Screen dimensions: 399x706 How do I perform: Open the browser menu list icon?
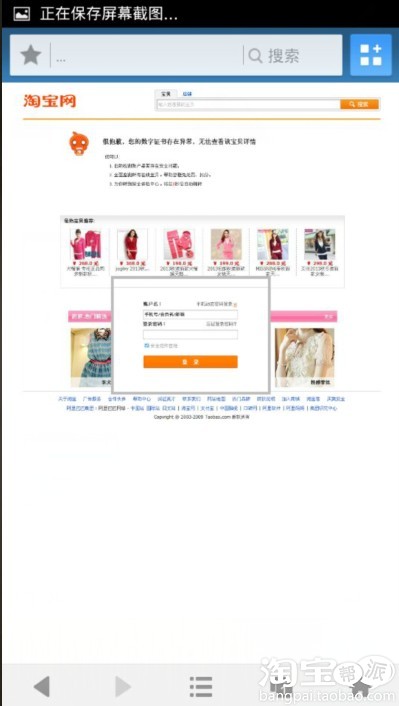(201, 687)
